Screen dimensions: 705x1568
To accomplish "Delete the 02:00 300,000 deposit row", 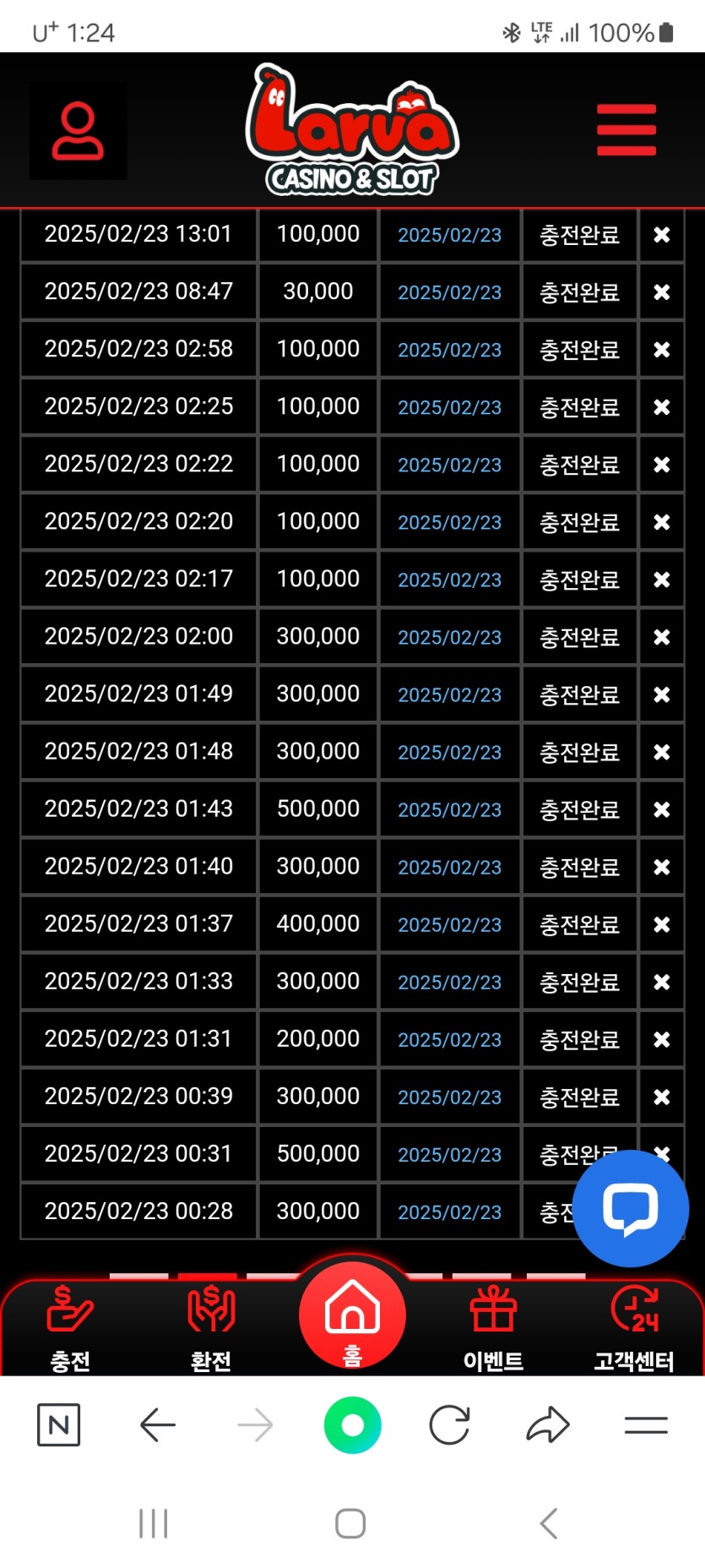I will [x=661, y=637].
